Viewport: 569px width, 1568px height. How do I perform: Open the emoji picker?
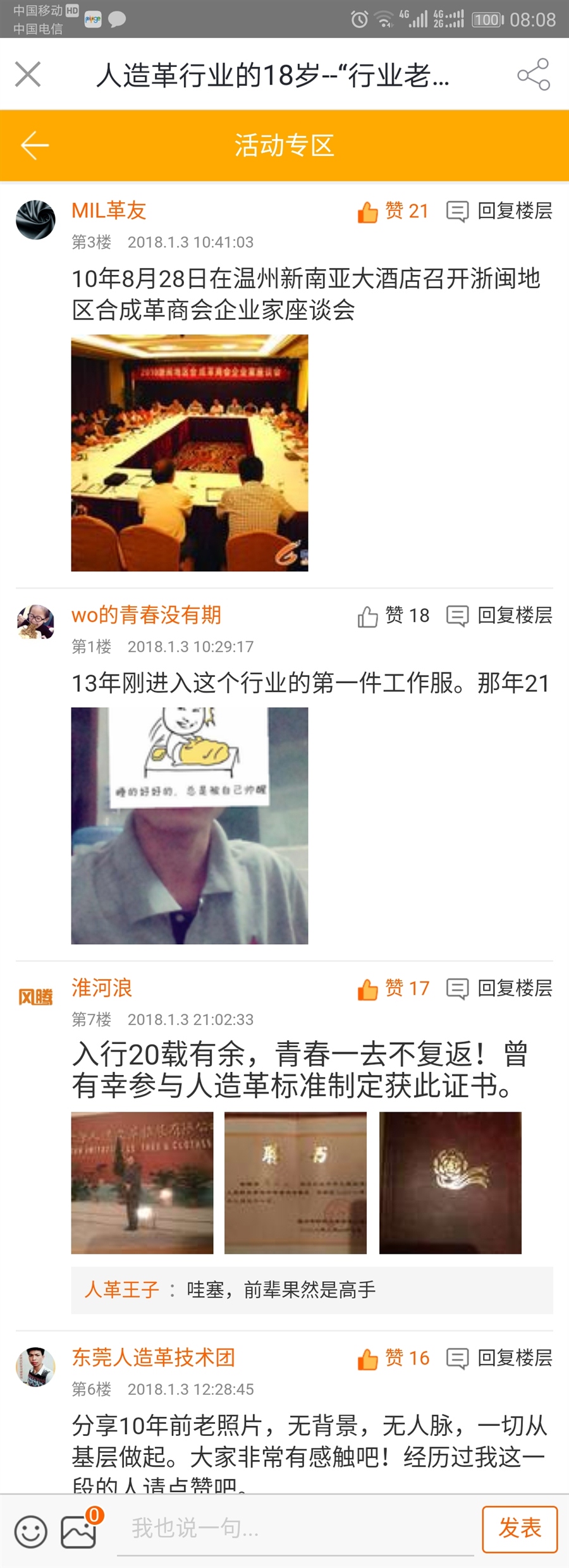point(30,1531)
